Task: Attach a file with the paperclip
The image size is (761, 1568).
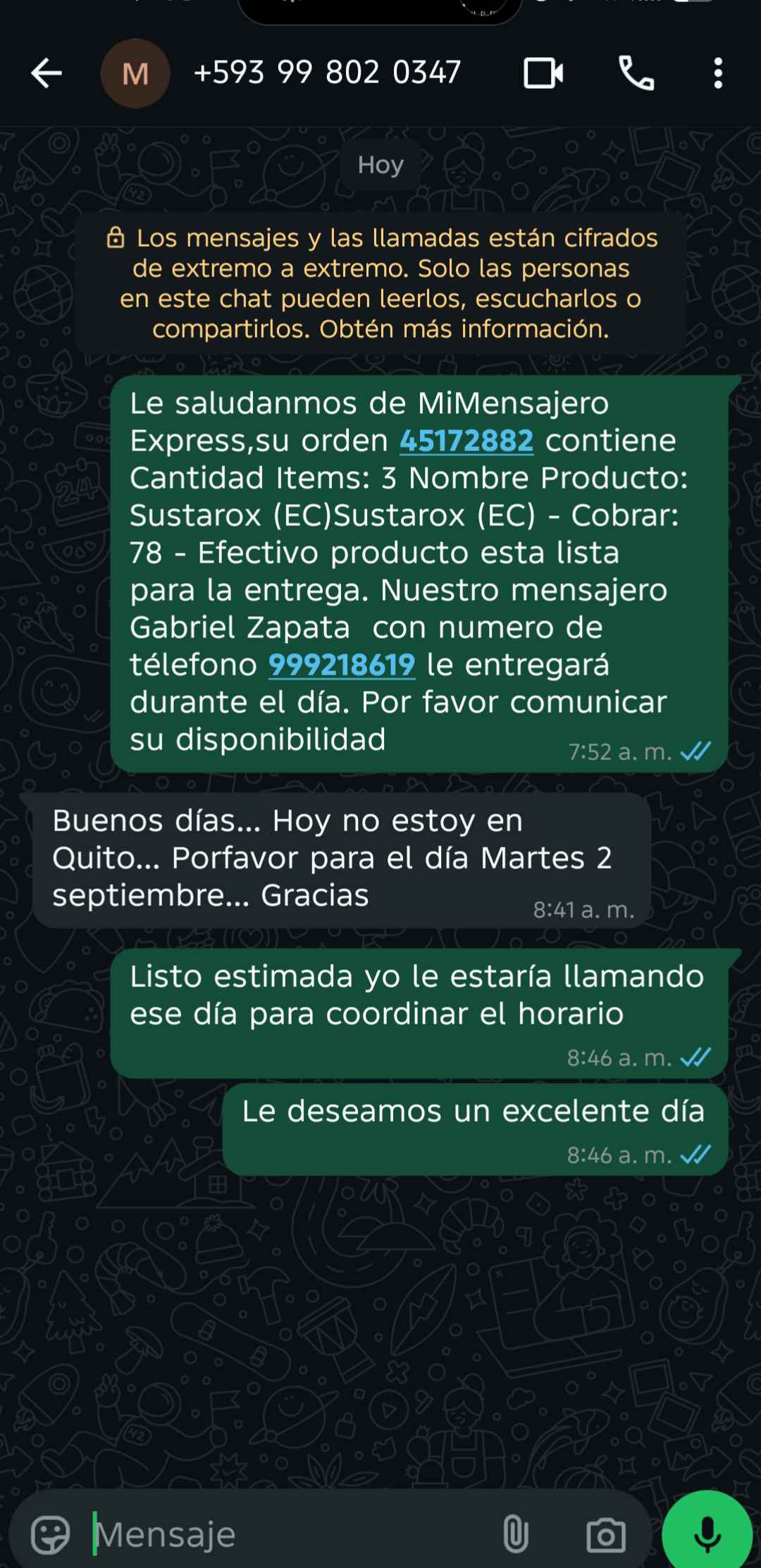Action: tap(515, 1535)
